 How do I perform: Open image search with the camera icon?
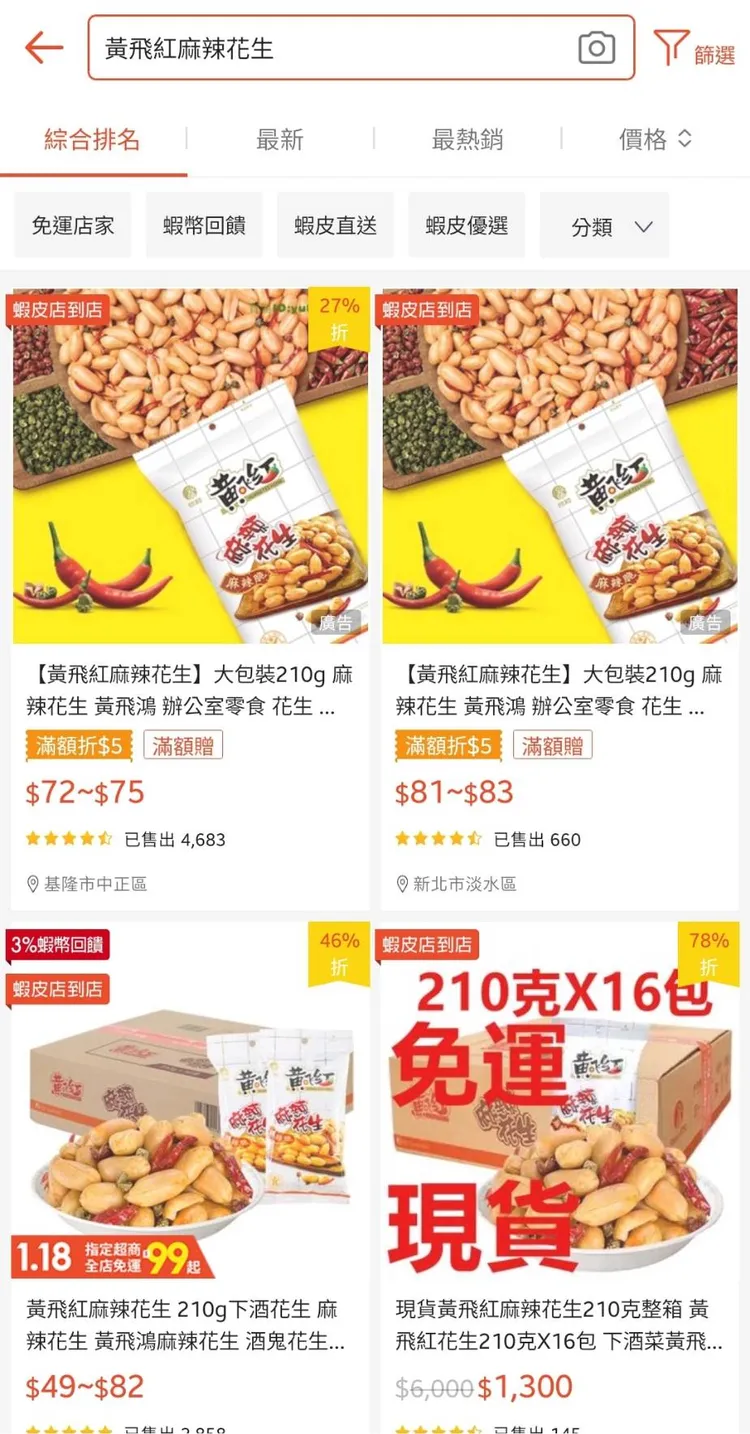click(593, 46)
